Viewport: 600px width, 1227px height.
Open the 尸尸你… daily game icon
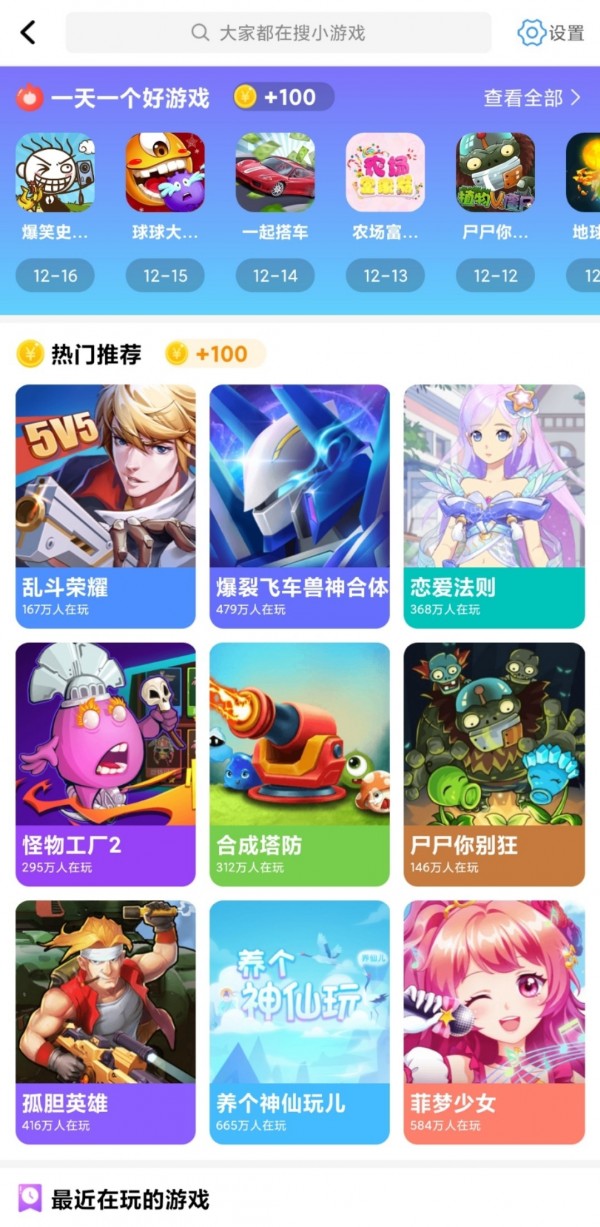[x=495, y=173]
